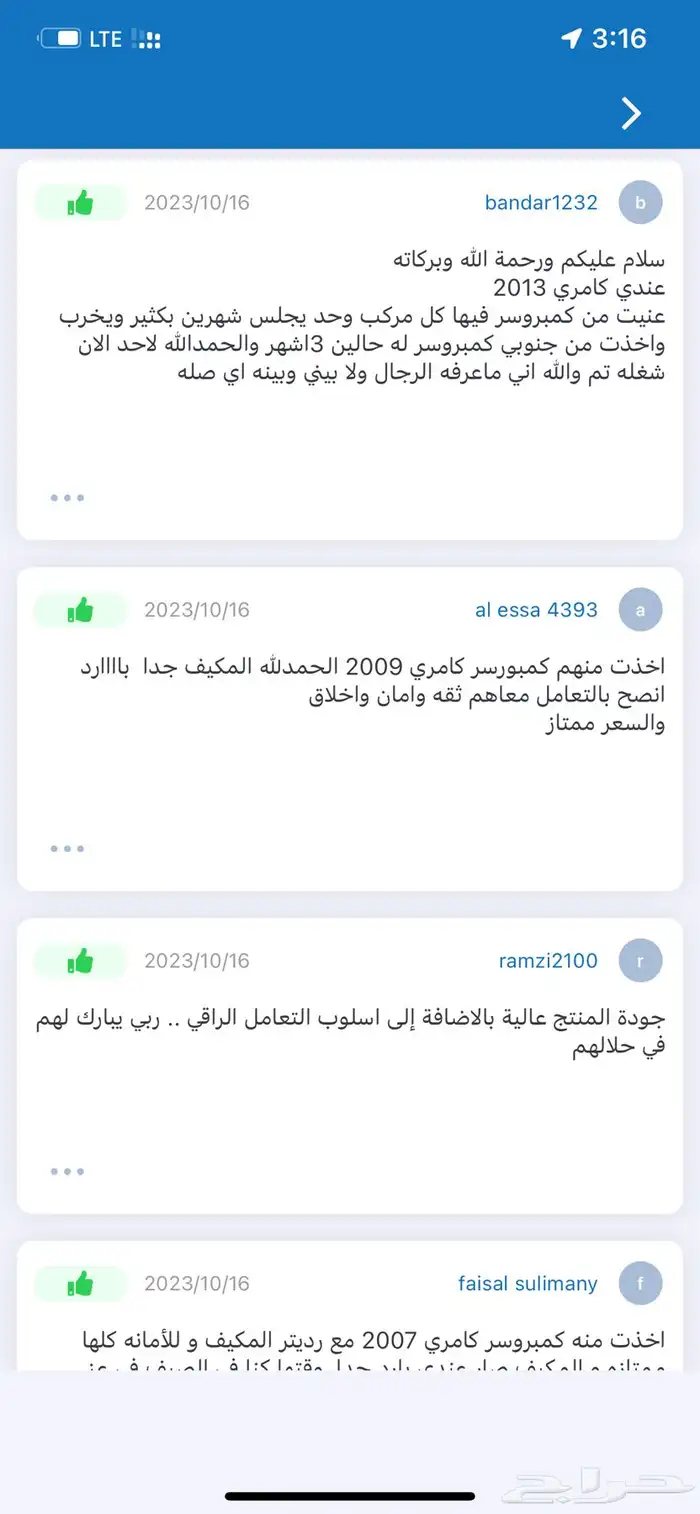Screen dimensions: 700x1514
Task: Open more options on al essa 4393's review
Action: [x=67, y=848]
